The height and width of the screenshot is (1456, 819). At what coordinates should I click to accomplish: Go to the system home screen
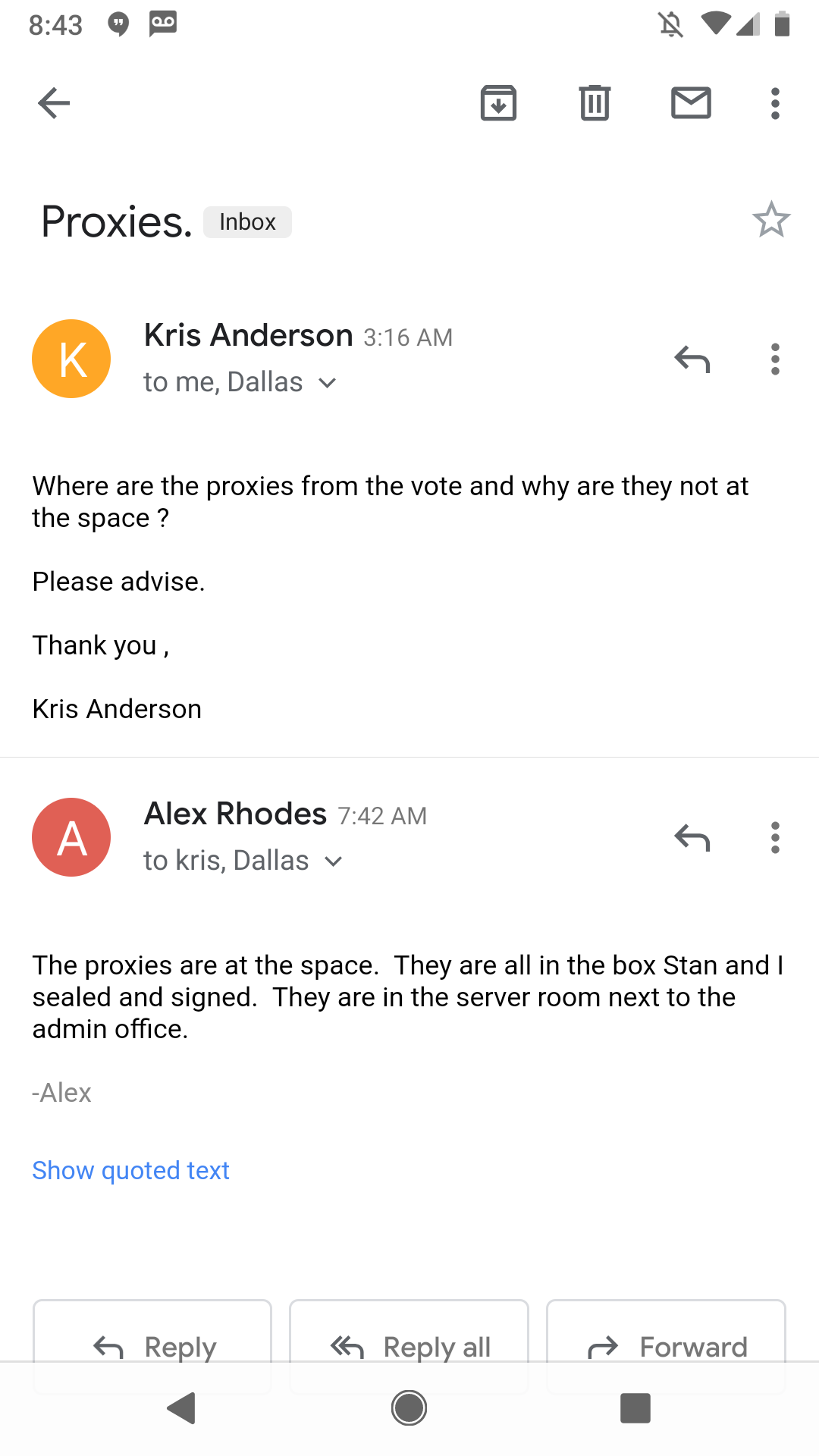click(409, 1408)
